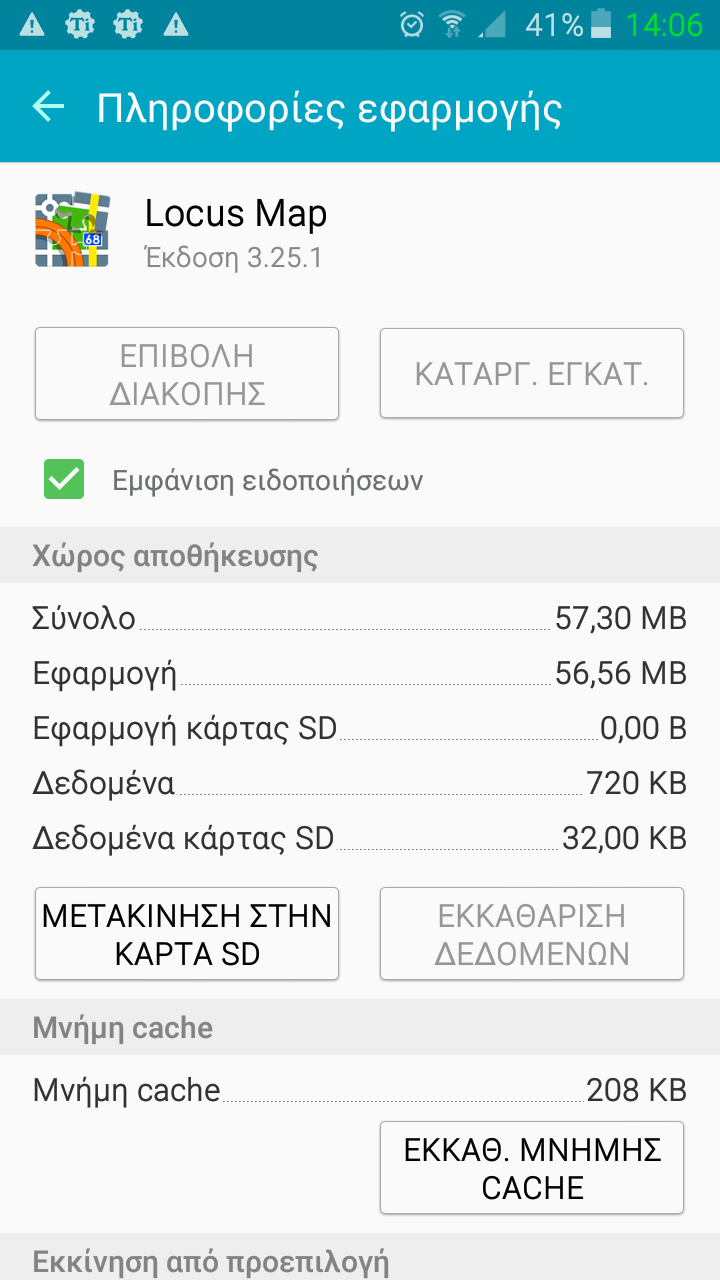
Task: Select ΜΕΤΑΚΙΝΗΣΗ ΣΤΗΝ ΚΑΡΤΑ SD
Action: click(187, 934)
